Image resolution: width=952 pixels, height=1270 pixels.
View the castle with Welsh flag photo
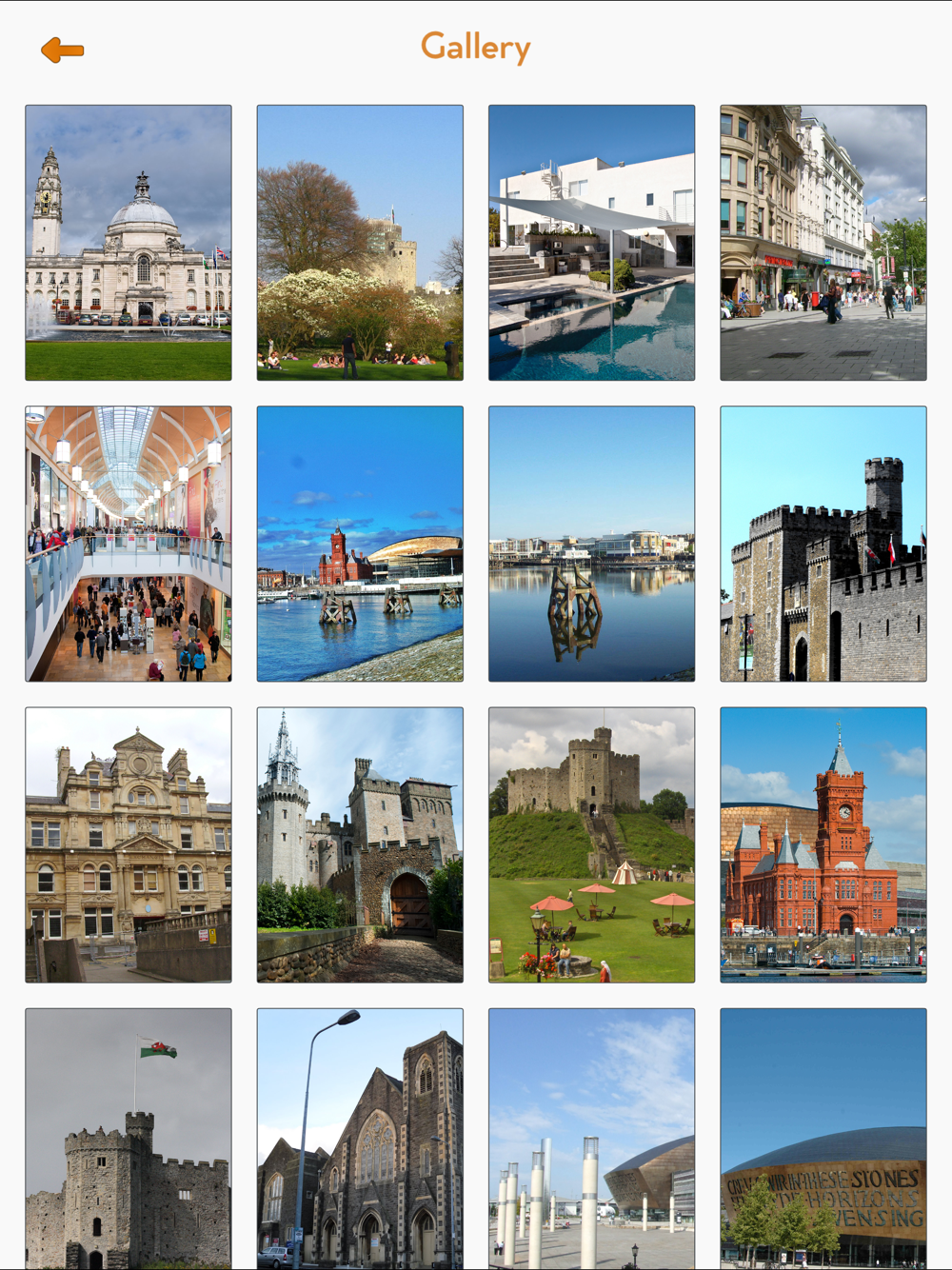pyautogui.click(x=129, y=1138)
